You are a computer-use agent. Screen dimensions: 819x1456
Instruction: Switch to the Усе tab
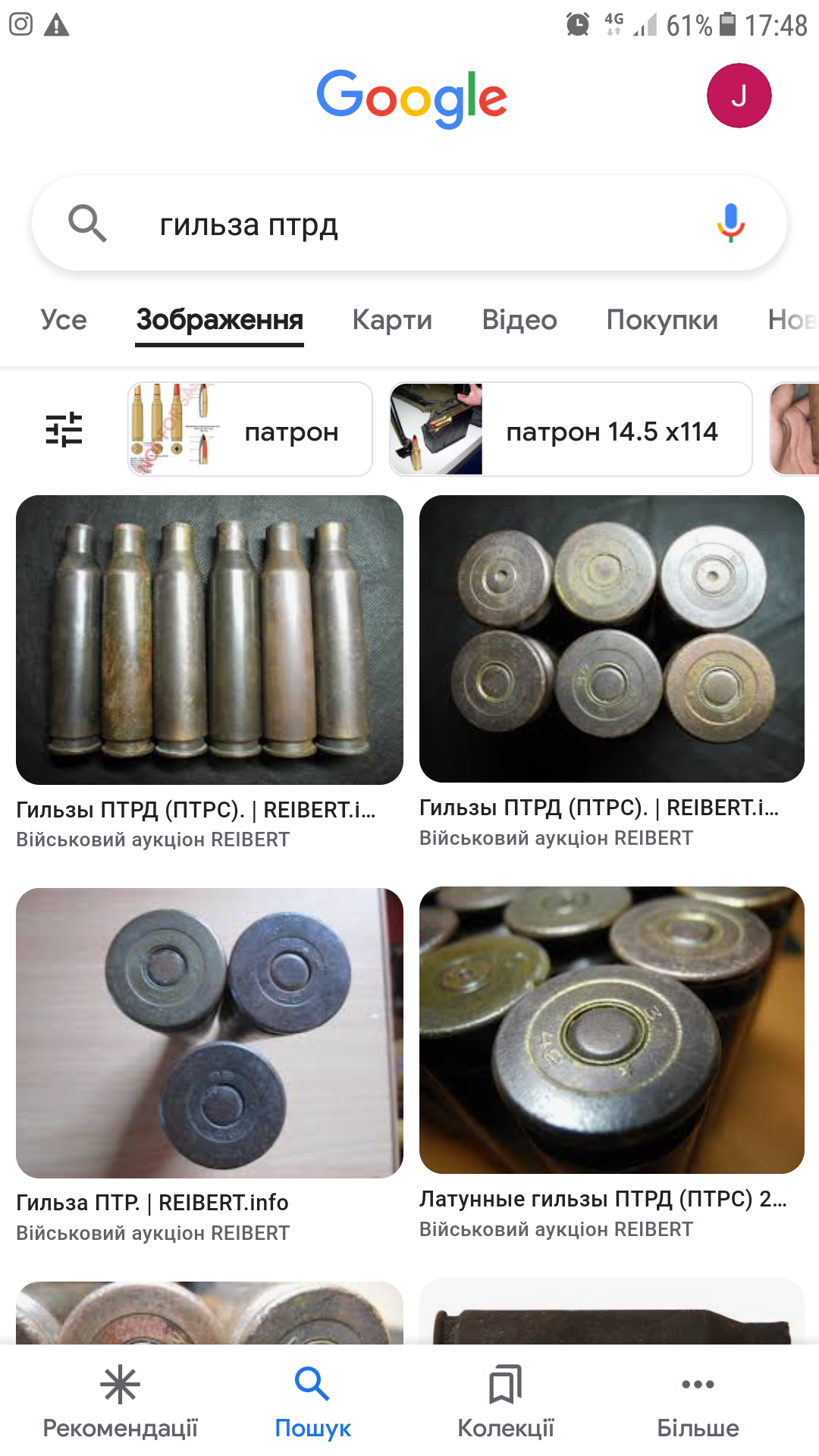pos(64,320)
